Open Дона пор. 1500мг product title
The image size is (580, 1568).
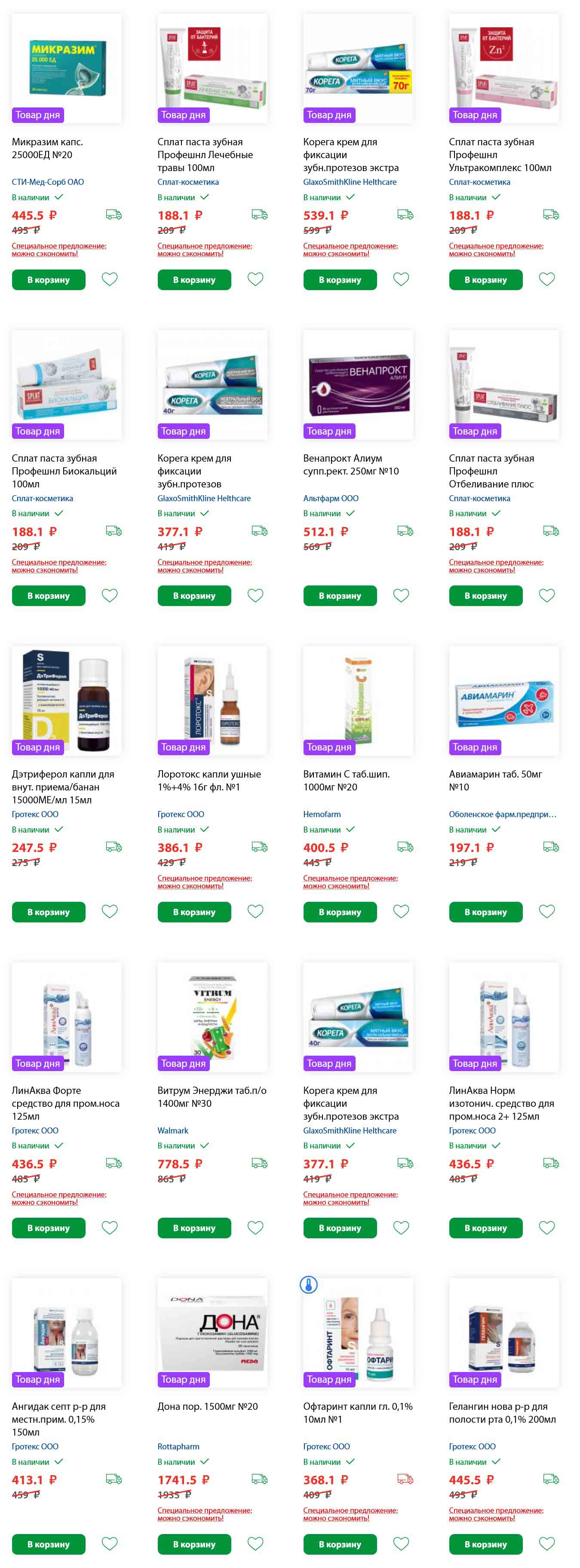click(x=208, y=1407)
